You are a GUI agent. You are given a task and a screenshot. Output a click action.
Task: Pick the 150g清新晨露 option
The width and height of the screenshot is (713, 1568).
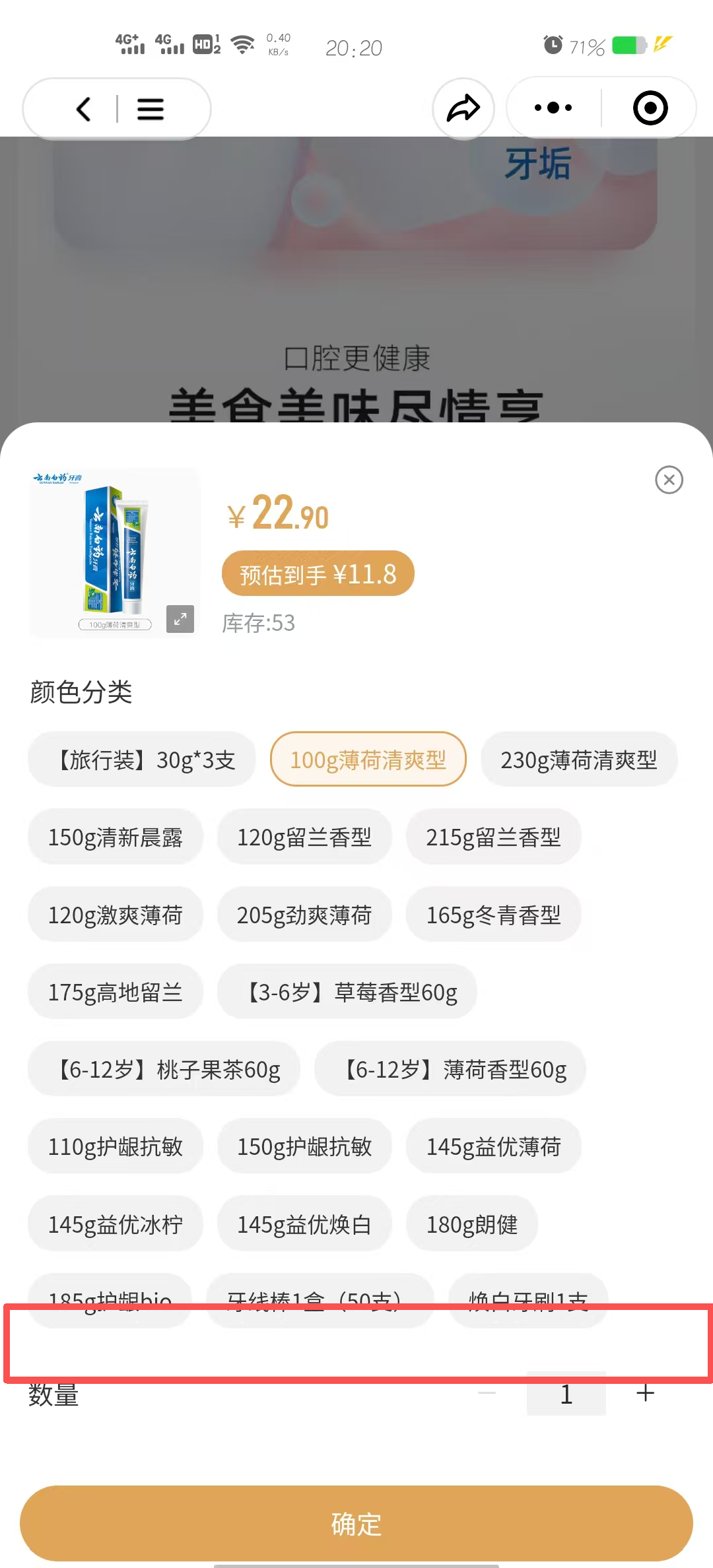115,837
